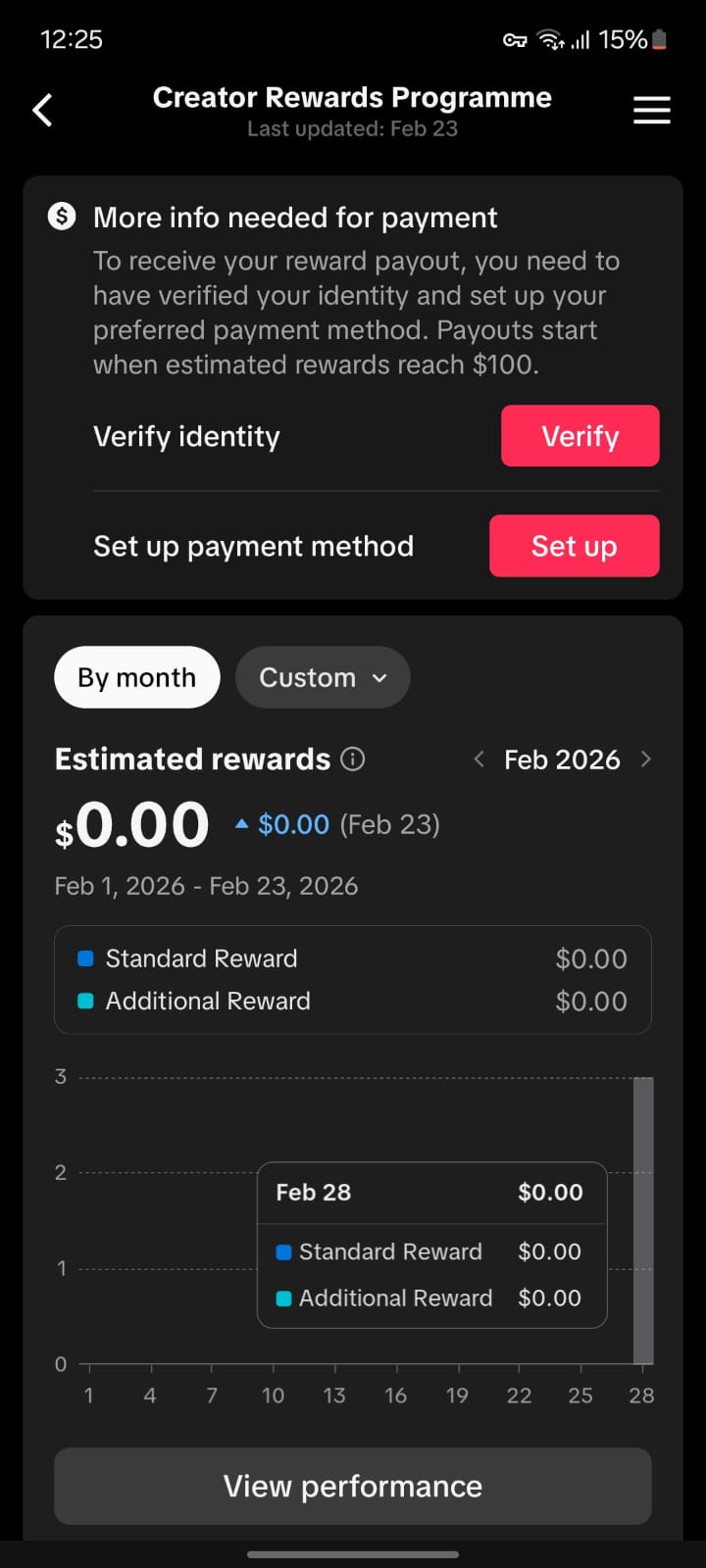Expand the Custom date range dropdown
Screen dimensions: 706x1568
pyautogui.click(x=323, y=677)
